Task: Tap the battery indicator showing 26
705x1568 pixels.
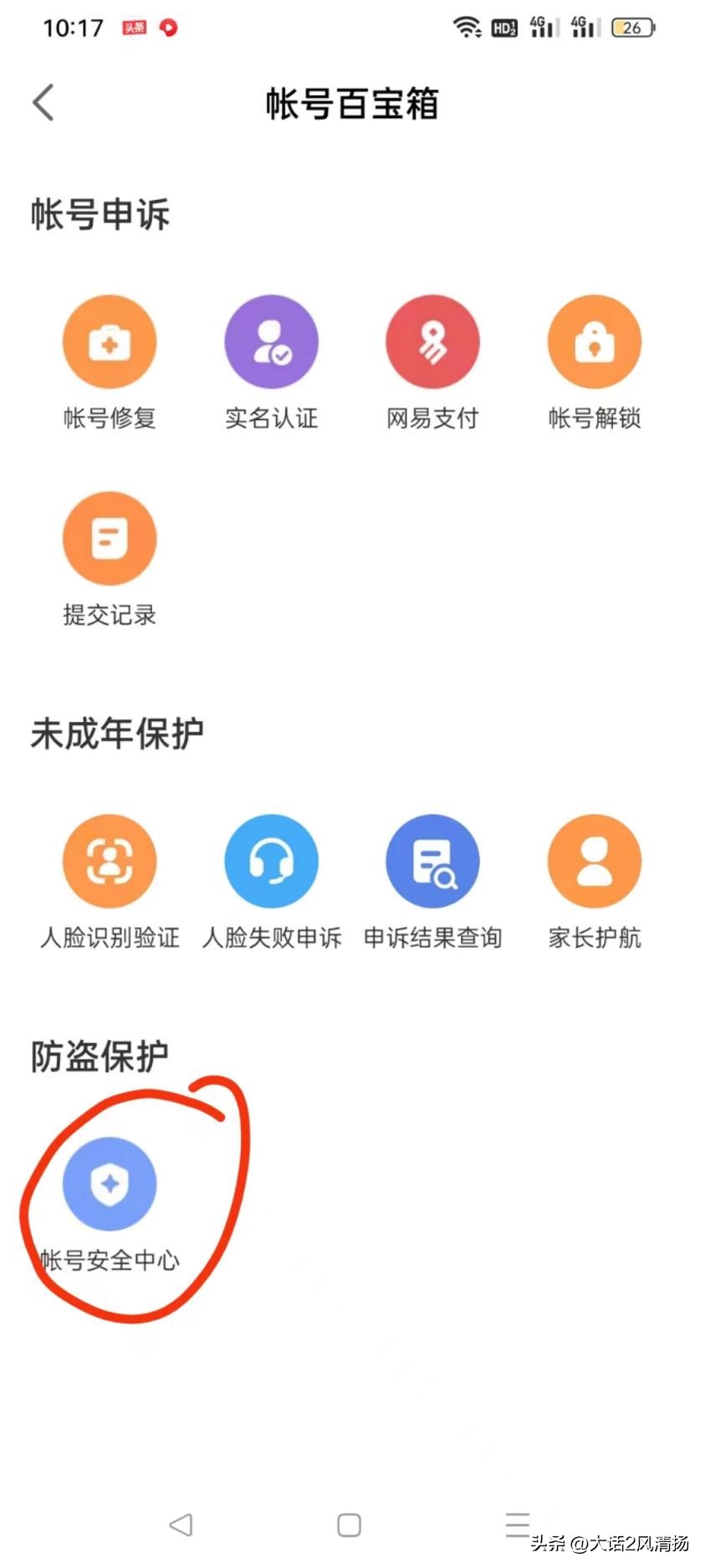Action: point(633,27)
